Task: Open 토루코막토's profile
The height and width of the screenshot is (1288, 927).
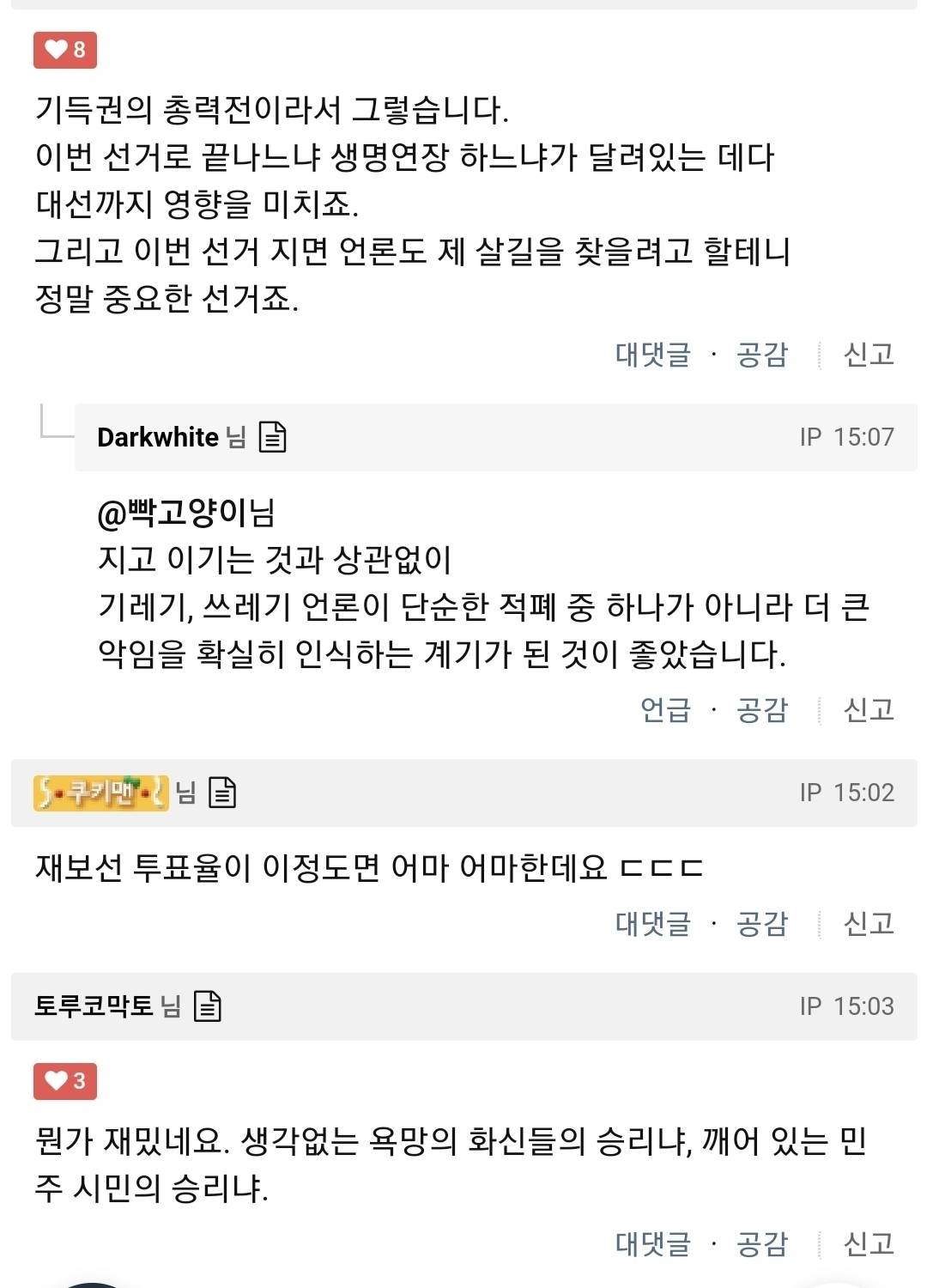Action: pyautogui.click(x=94, y=1005)
